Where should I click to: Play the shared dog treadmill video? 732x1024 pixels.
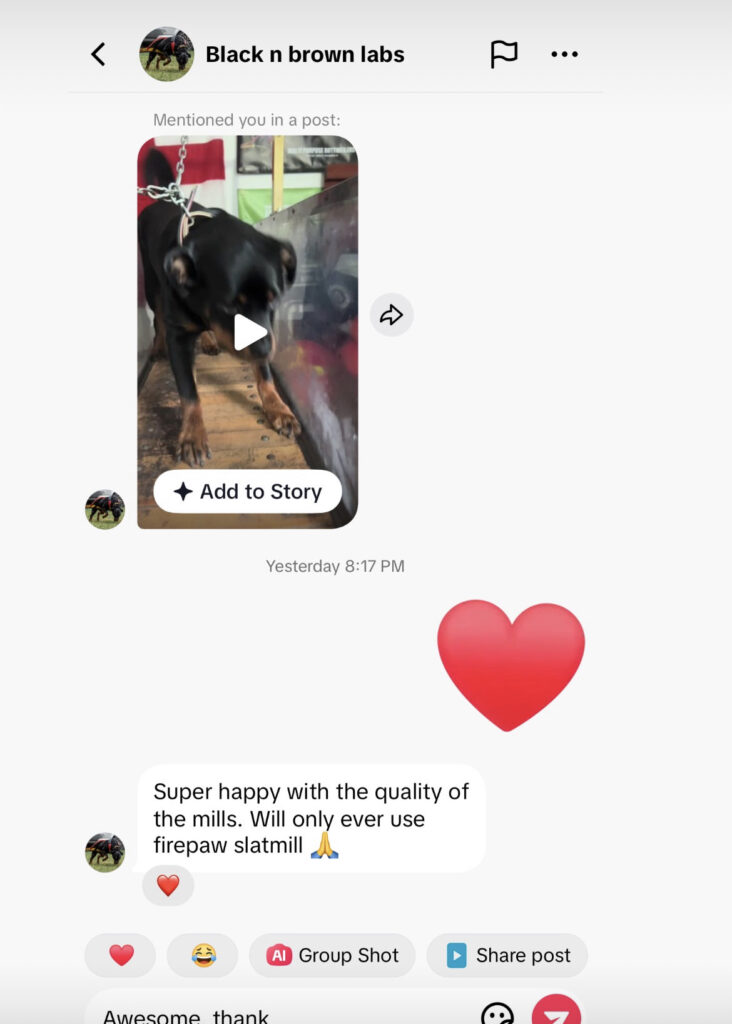tap(249, 332)
